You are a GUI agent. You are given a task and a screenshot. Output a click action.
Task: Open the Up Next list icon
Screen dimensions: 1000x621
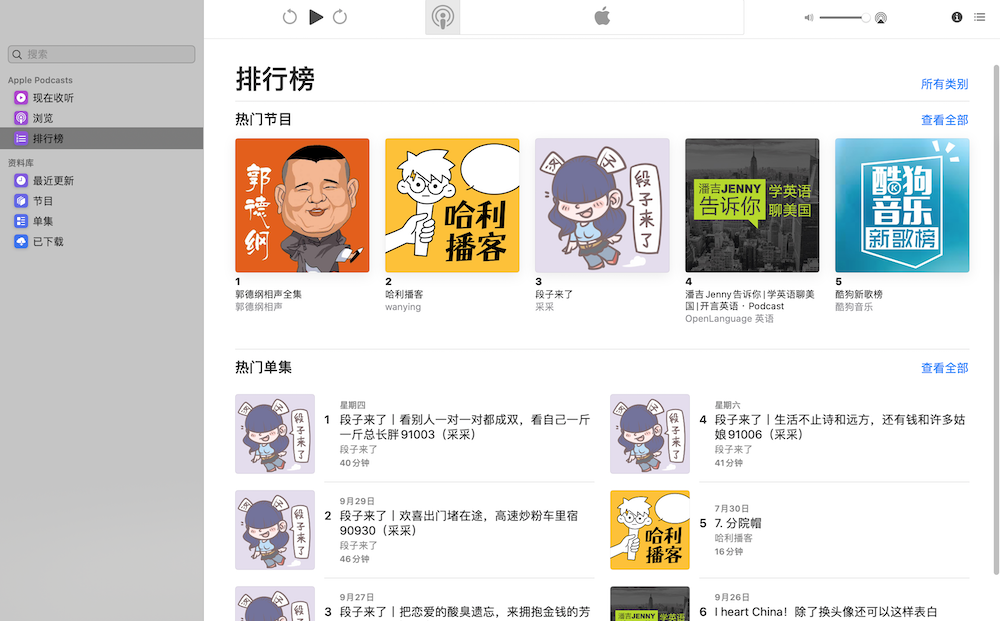pyautogui.click(x=979, y=17)
